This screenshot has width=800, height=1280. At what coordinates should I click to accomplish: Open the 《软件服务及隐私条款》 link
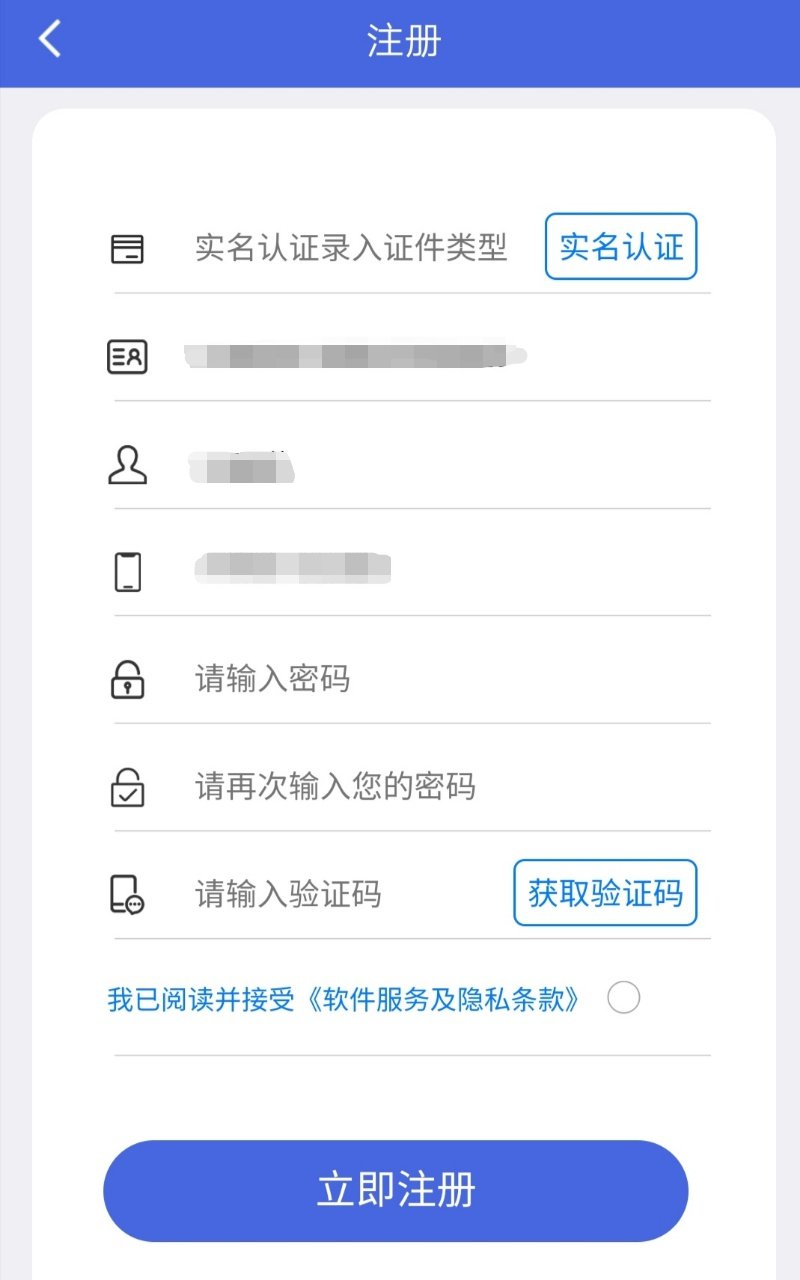click(x=438, y=999)
